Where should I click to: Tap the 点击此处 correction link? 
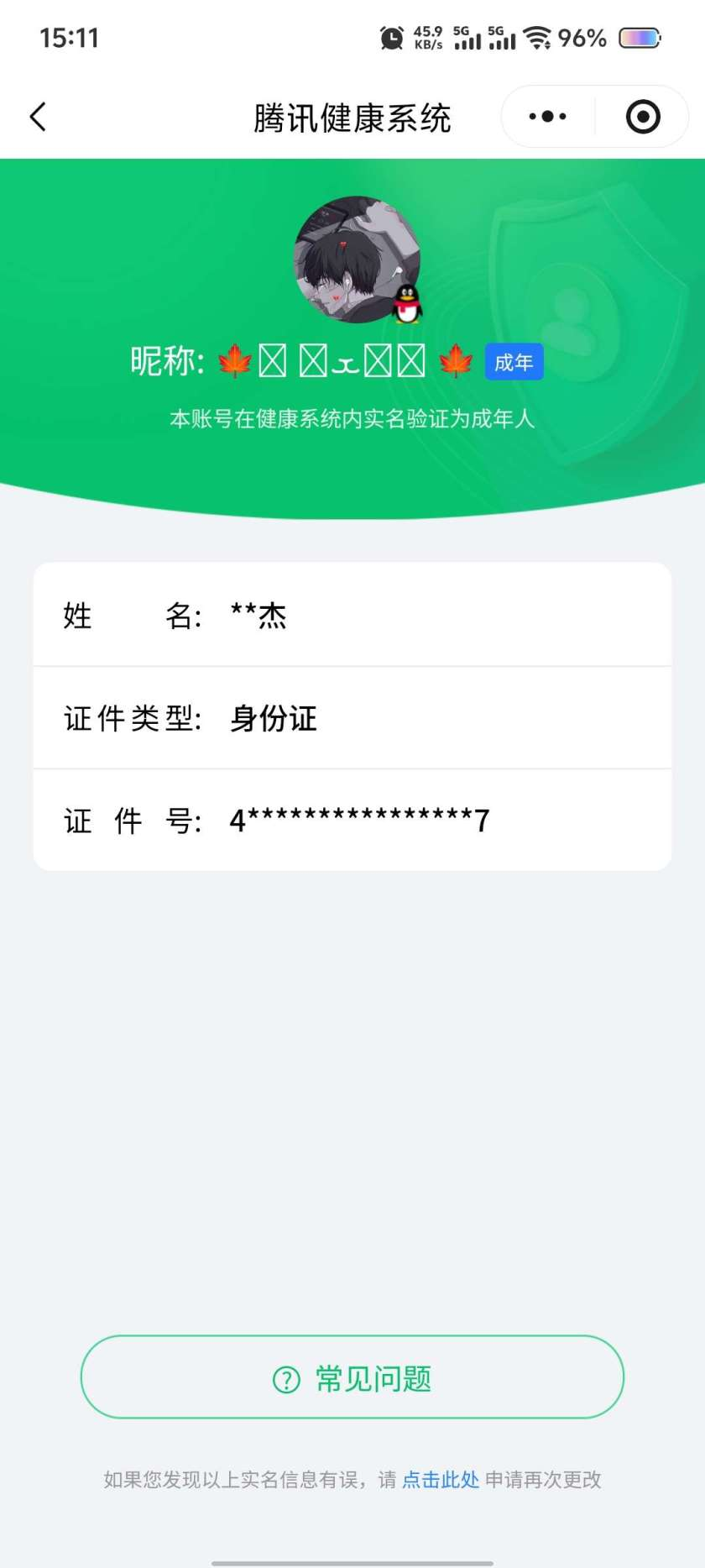click(440, 1480)
